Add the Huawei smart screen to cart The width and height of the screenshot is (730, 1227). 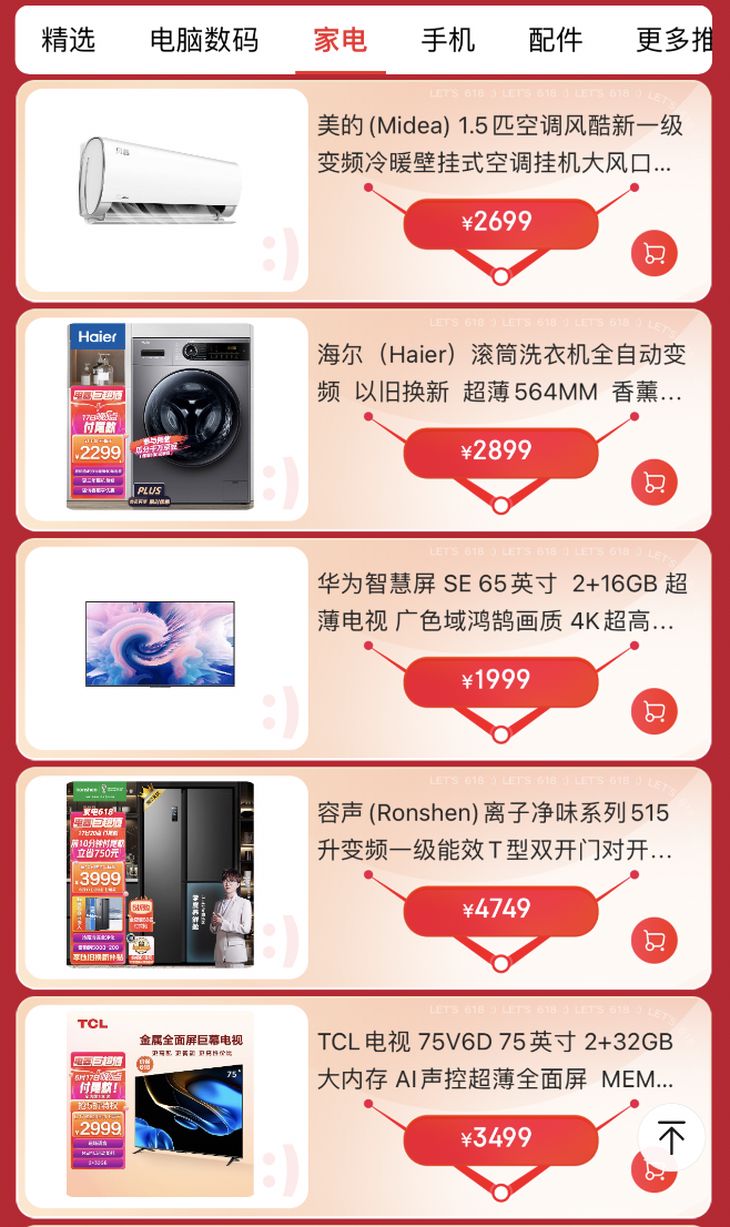[x=655, y=711]
